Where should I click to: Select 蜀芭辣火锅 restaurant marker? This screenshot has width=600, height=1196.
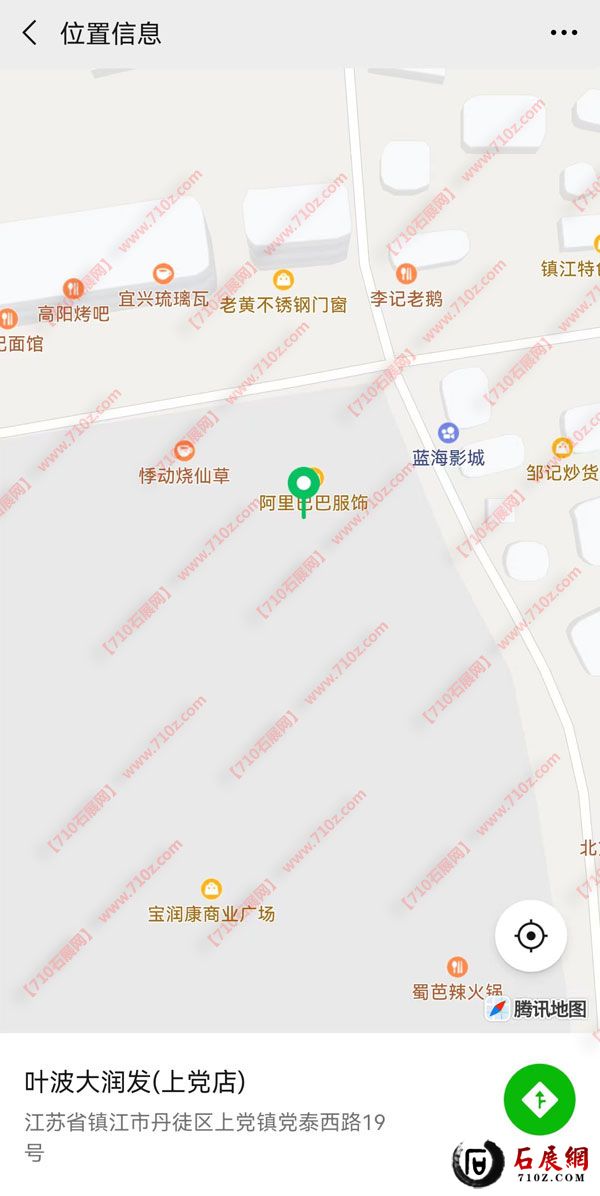click(x=457, y=966)
